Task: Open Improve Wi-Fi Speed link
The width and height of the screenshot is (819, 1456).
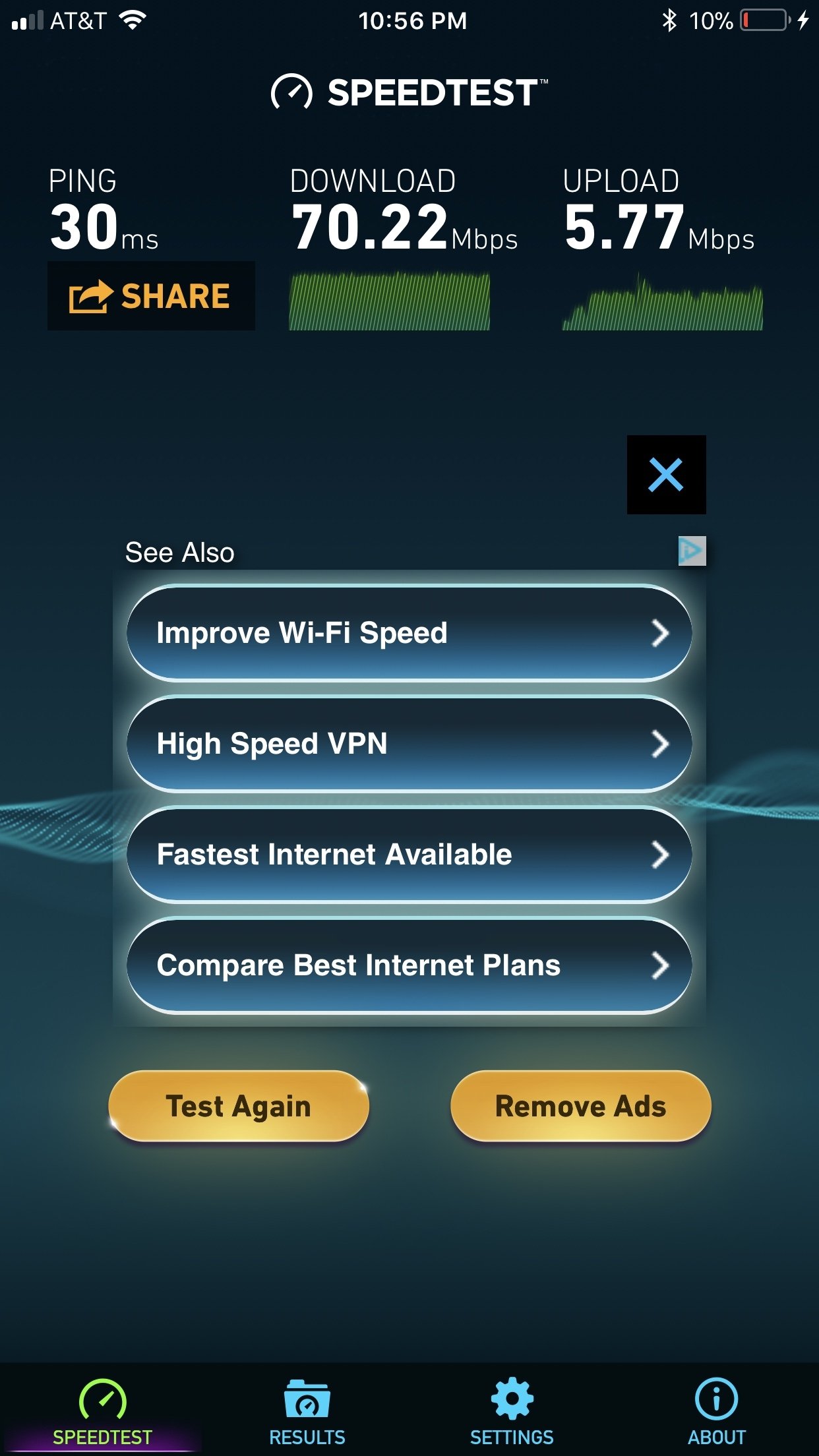Action: (409, 633)
